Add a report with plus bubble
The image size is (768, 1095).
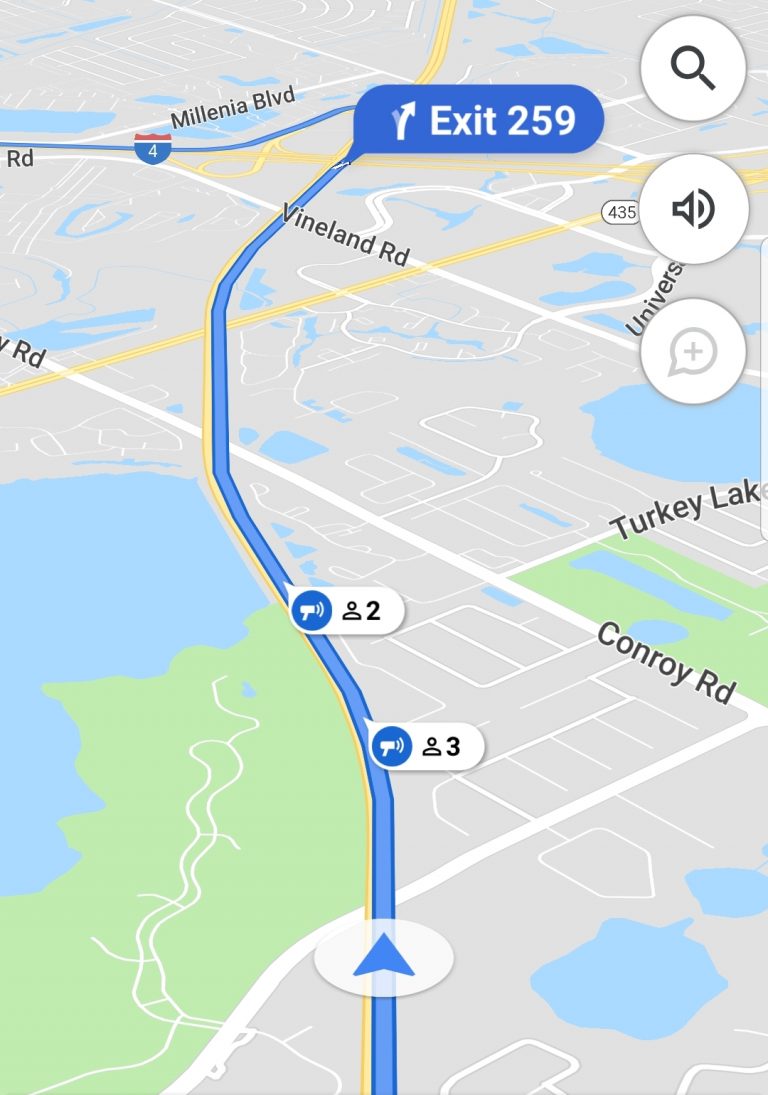(693, 352)
